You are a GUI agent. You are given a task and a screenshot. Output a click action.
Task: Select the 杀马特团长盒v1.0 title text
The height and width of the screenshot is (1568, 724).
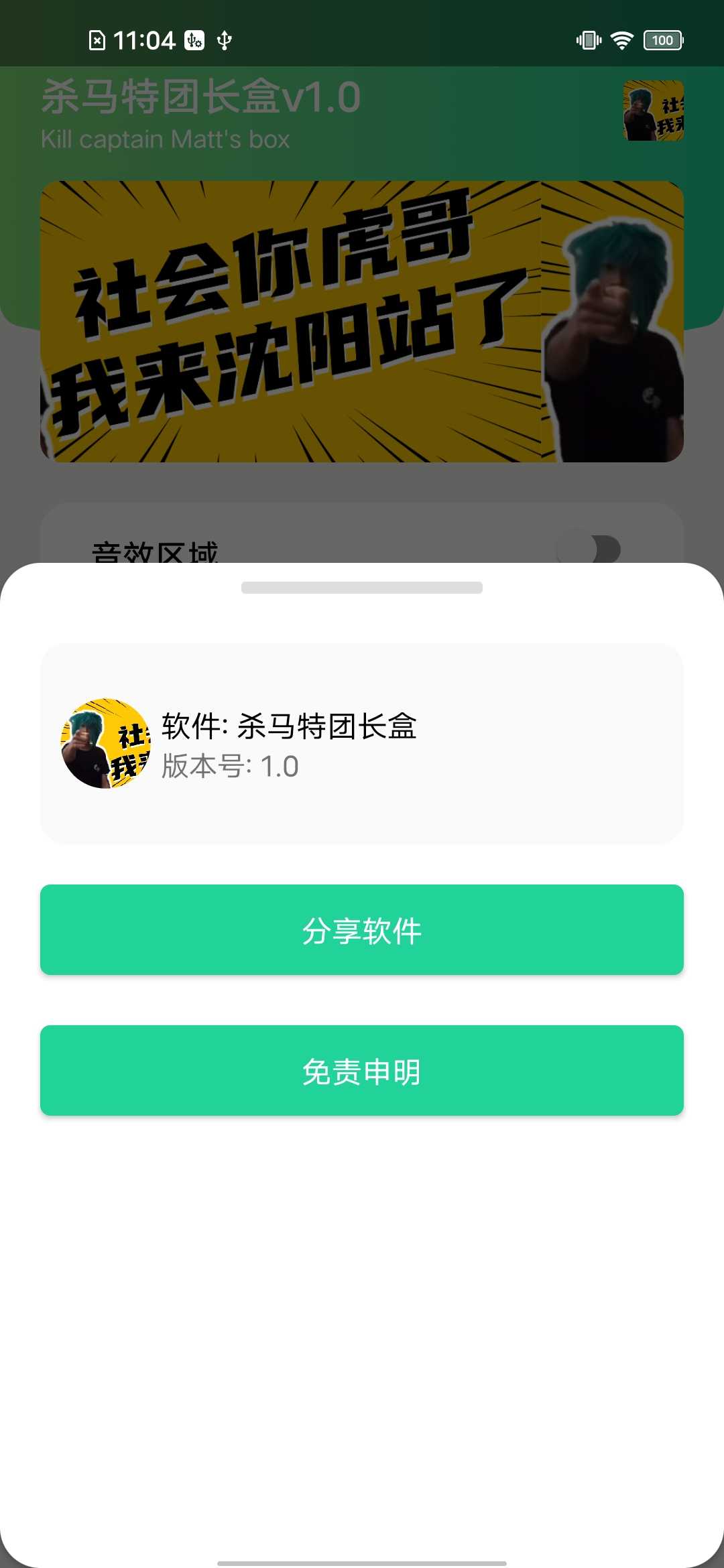(199, 98)
